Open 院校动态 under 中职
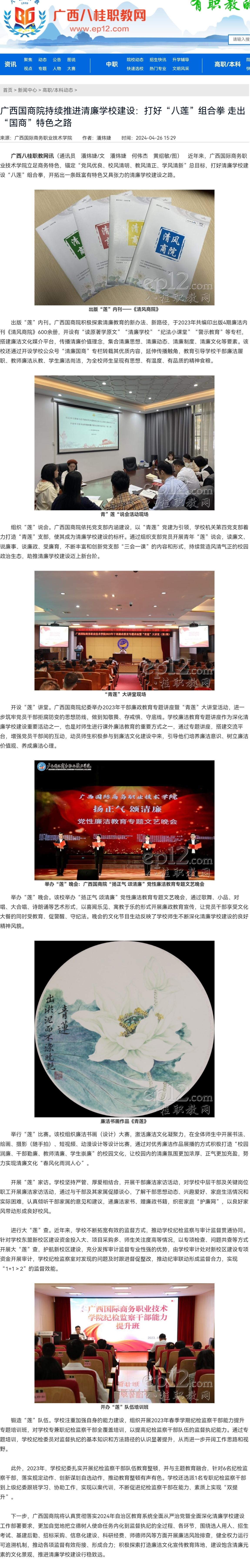The image size is (250, 1568). (x=135, y=60)
